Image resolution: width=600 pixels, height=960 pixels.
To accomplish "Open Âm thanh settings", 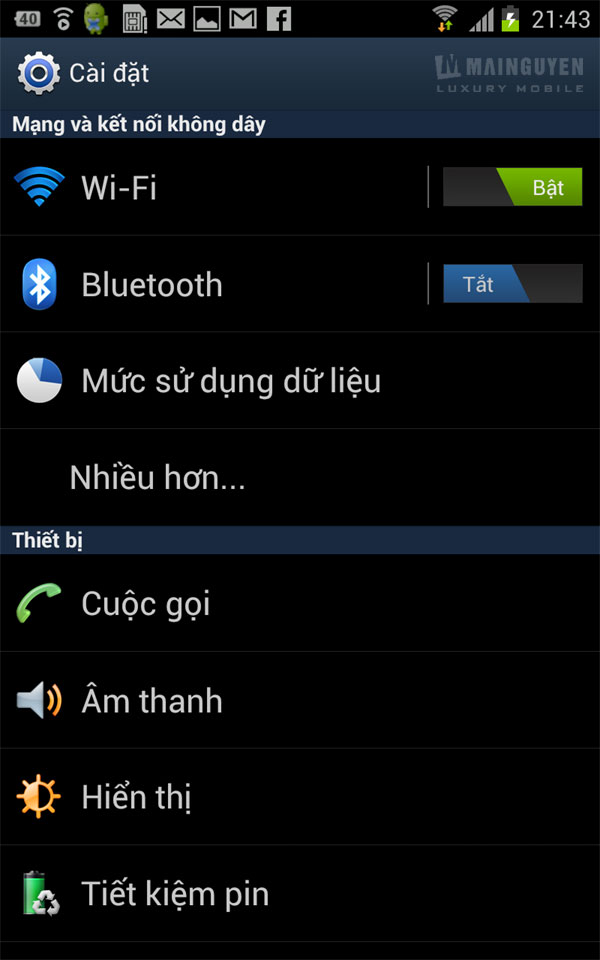I will click(x=300, y=700).
